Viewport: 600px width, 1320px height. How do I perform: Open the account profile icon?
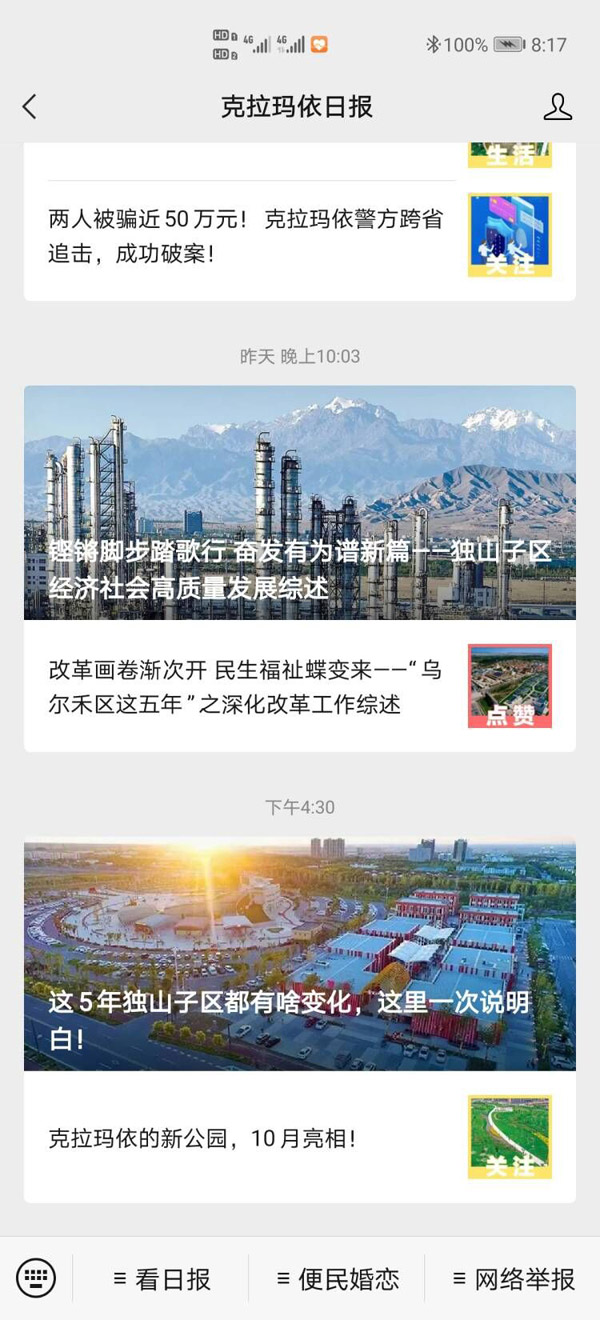557,107
